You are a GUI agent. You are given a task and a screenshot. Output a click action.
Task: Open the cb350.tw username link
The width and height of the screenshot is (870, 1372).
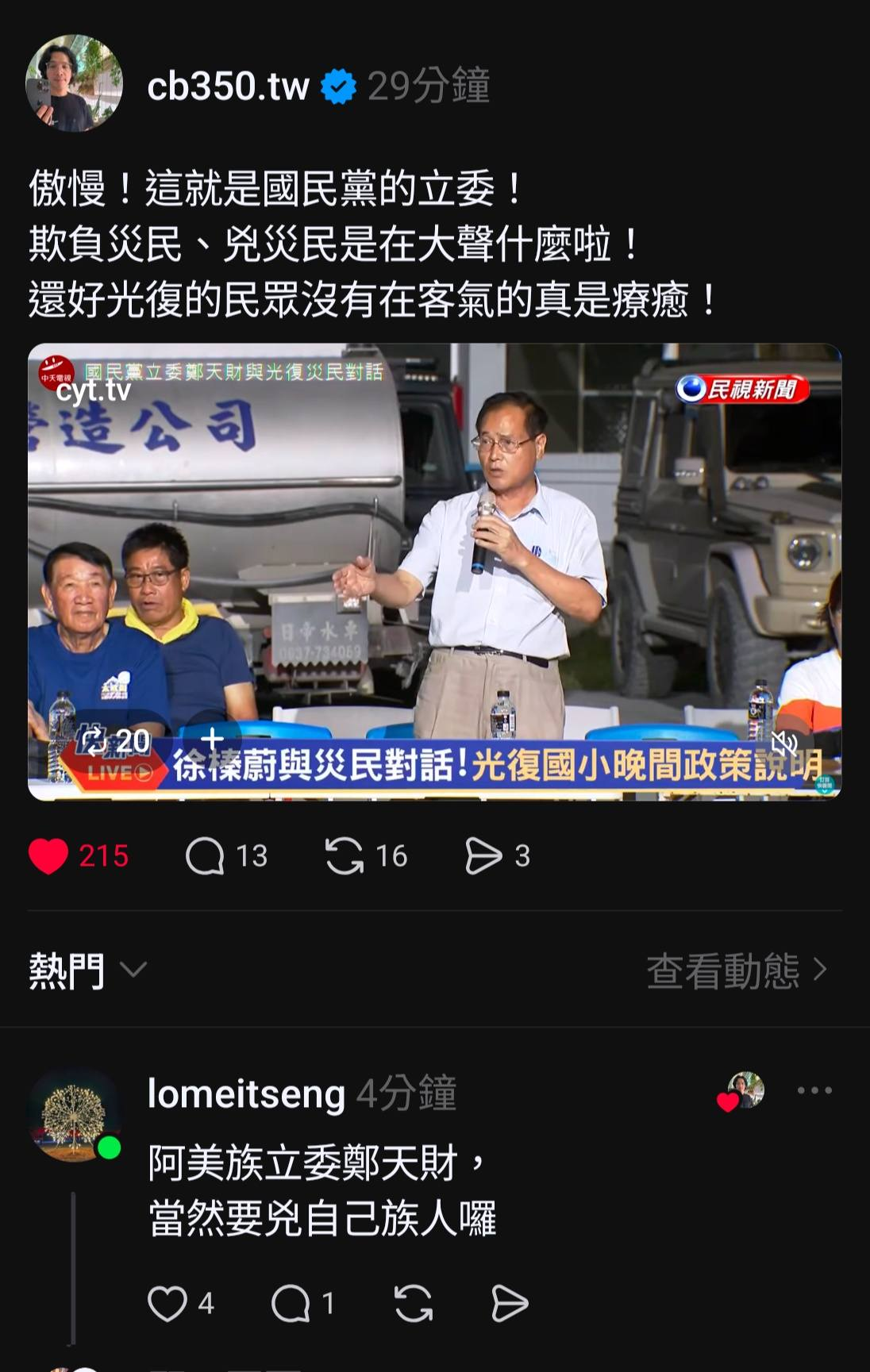(x=228, y=86)
